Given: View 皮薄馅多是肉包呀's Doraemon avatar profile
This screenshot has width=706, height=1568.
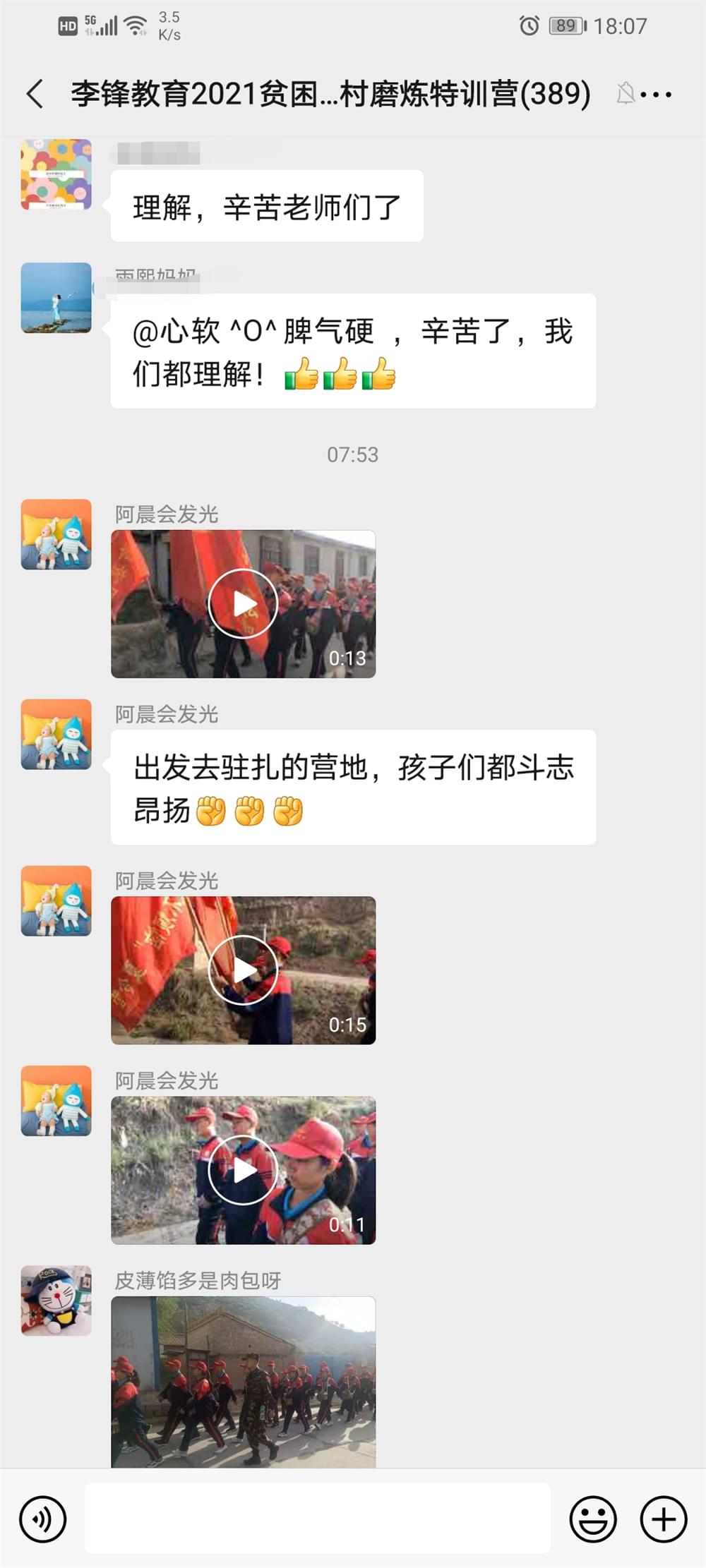Looking at the screenshot, I should click(x=56, y=1300).
